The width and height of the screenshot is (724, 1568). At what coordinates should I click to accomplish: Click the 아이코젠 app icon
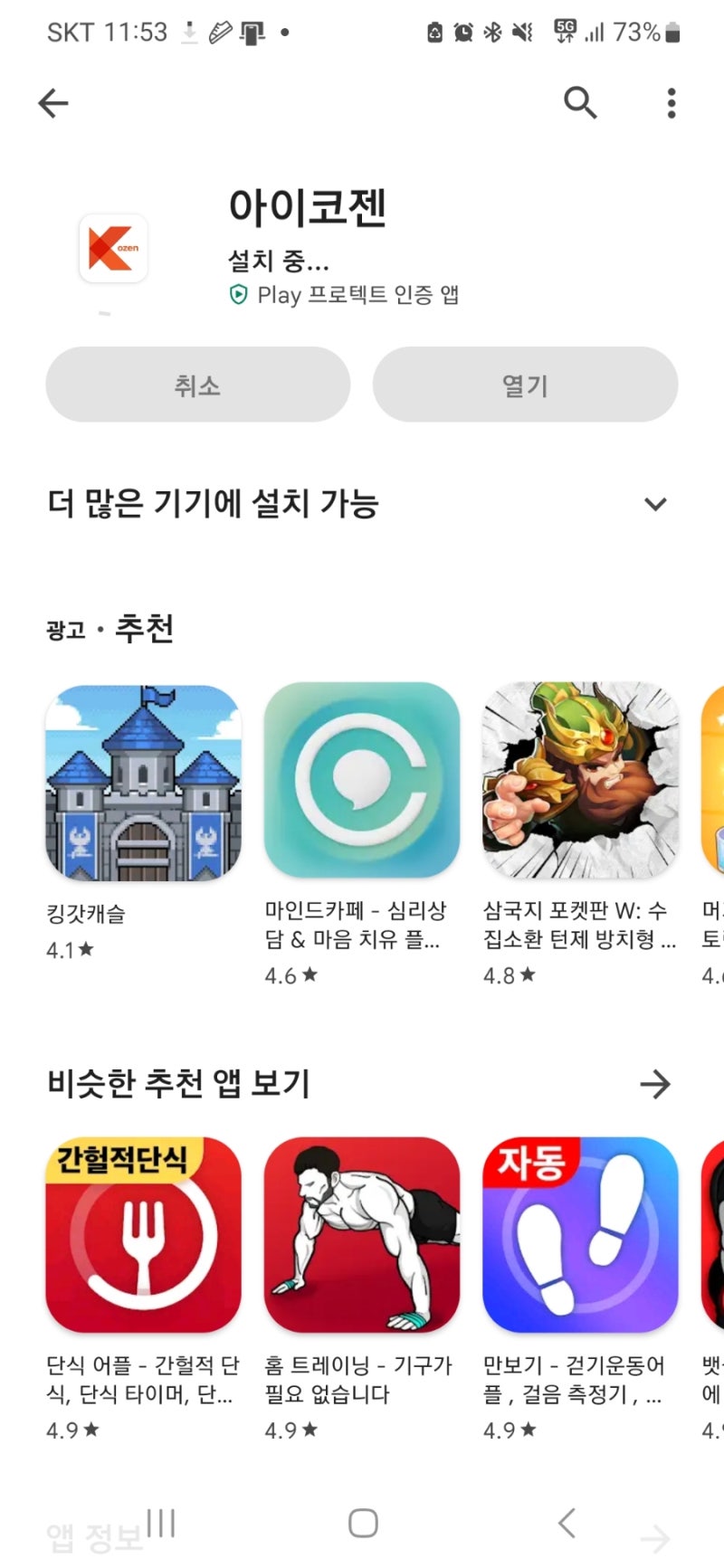(x=112, y=251)
